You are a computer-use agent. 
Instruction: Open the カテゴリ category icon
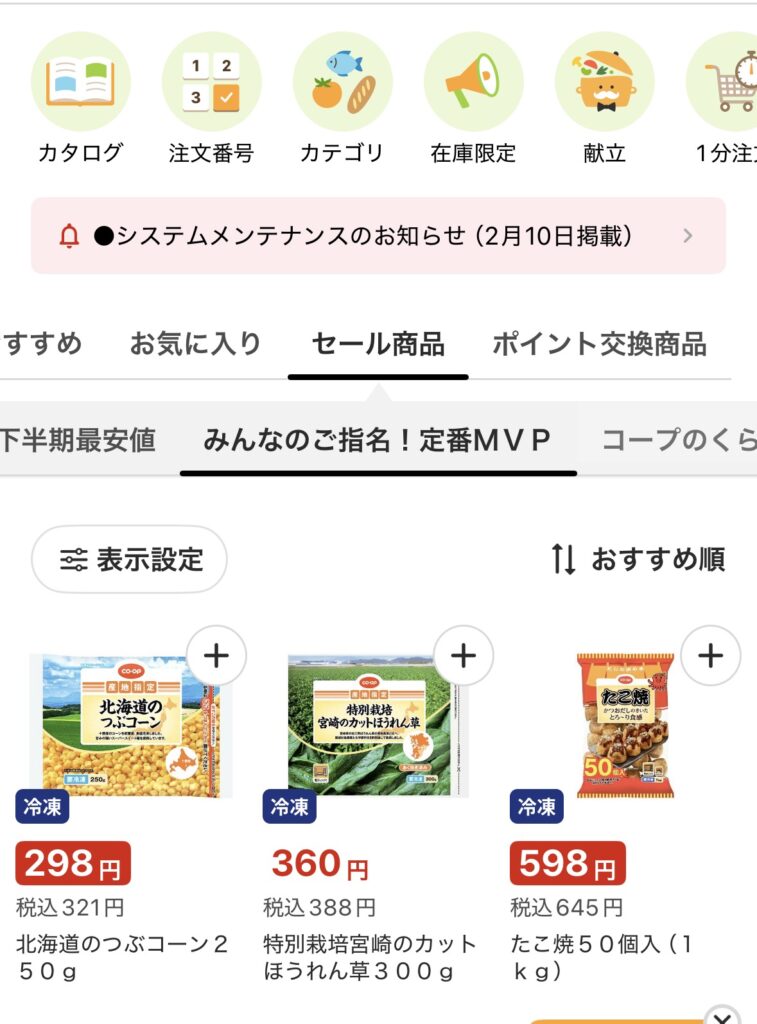343,84
